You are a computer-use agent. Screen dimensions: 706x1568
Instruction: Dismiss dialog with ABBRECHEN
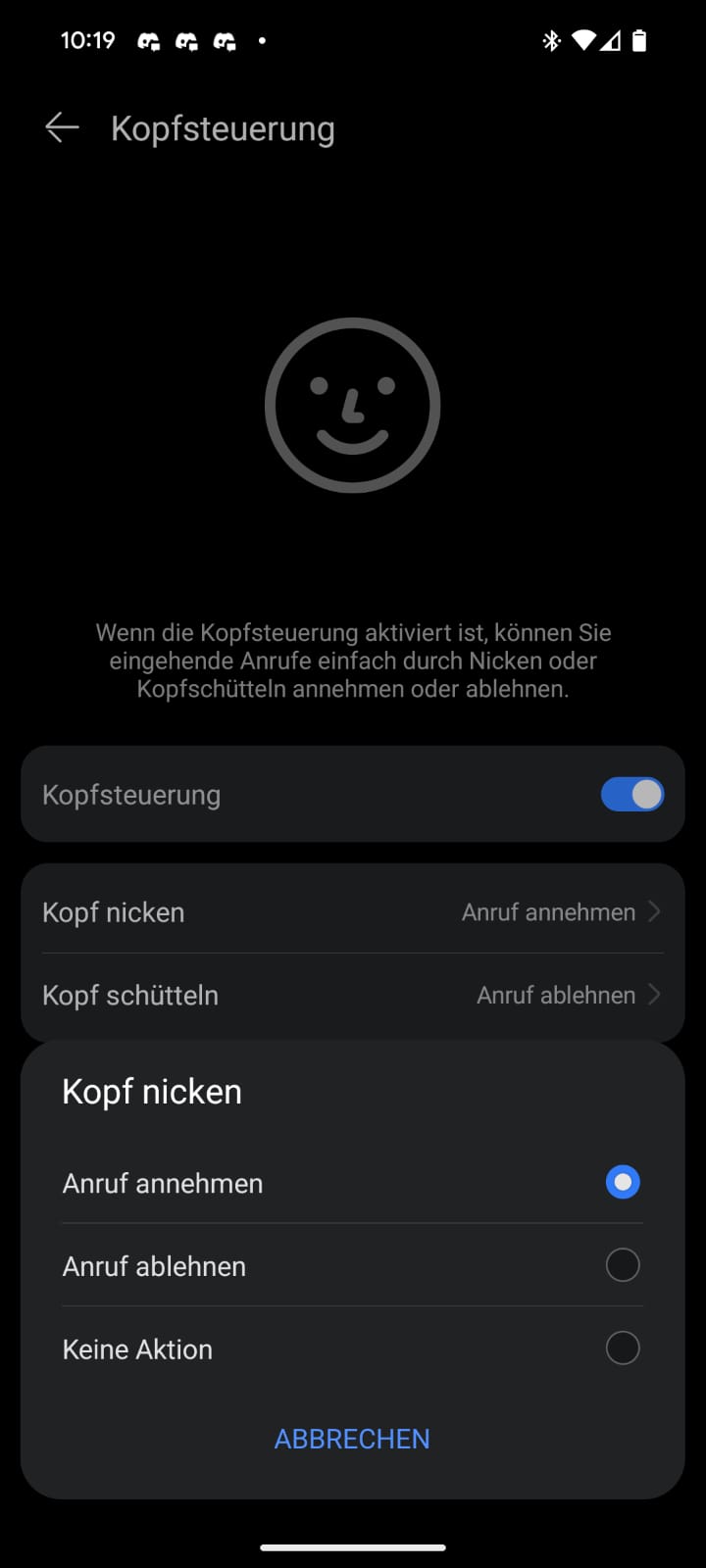352,1439
